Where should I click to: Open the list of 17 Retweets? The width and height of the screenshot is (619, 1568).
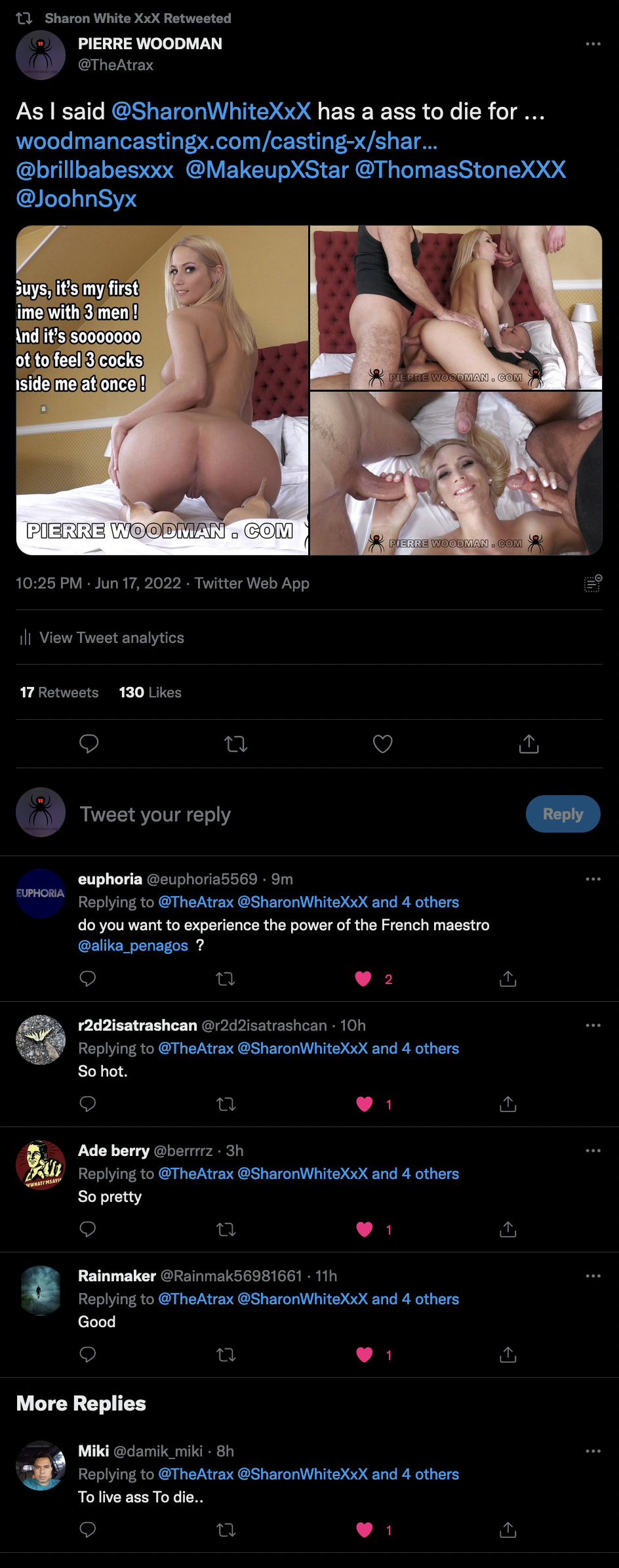[59, 692]
